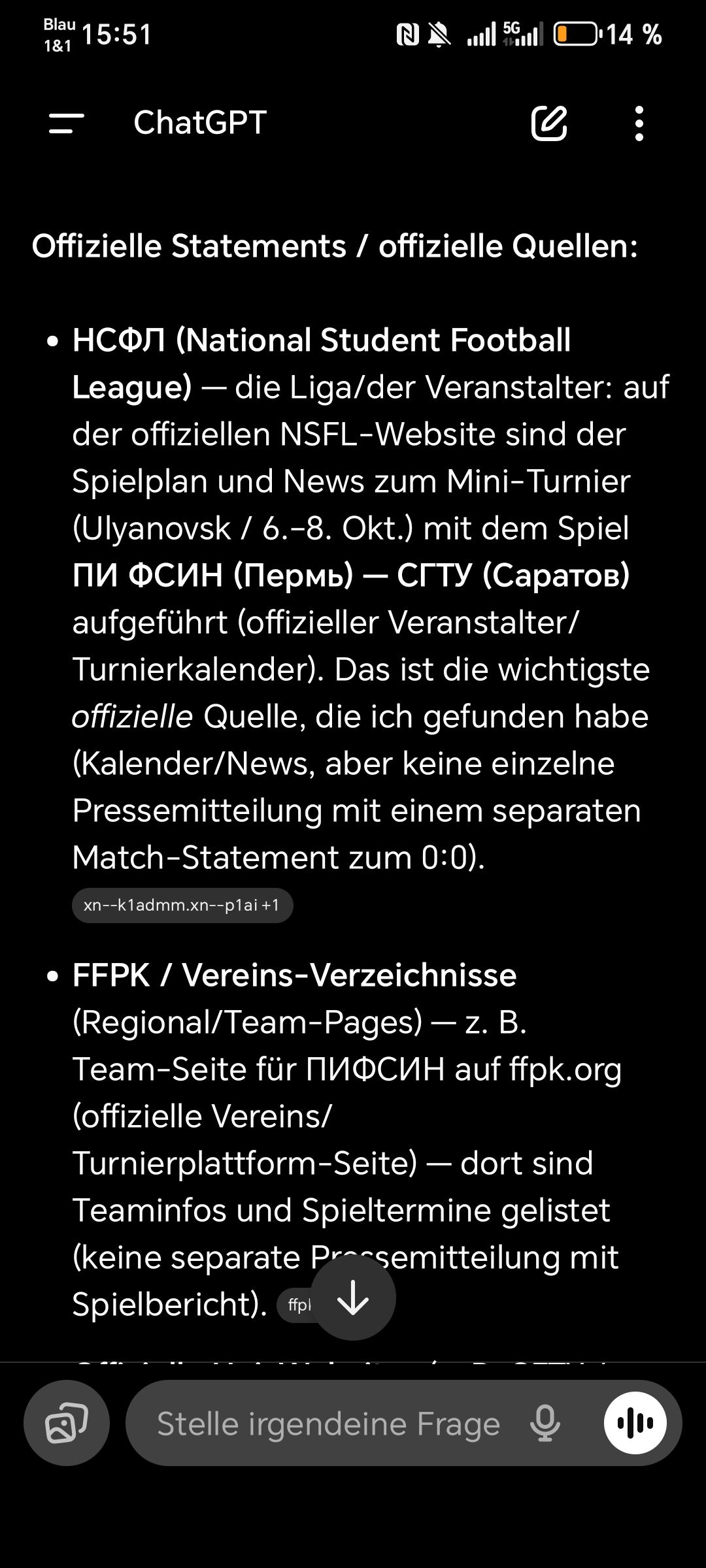This screenshot has height=1568, width=706.
Task: Jump to the bottom with the down arrow
Action: (x=353, y=1298)
